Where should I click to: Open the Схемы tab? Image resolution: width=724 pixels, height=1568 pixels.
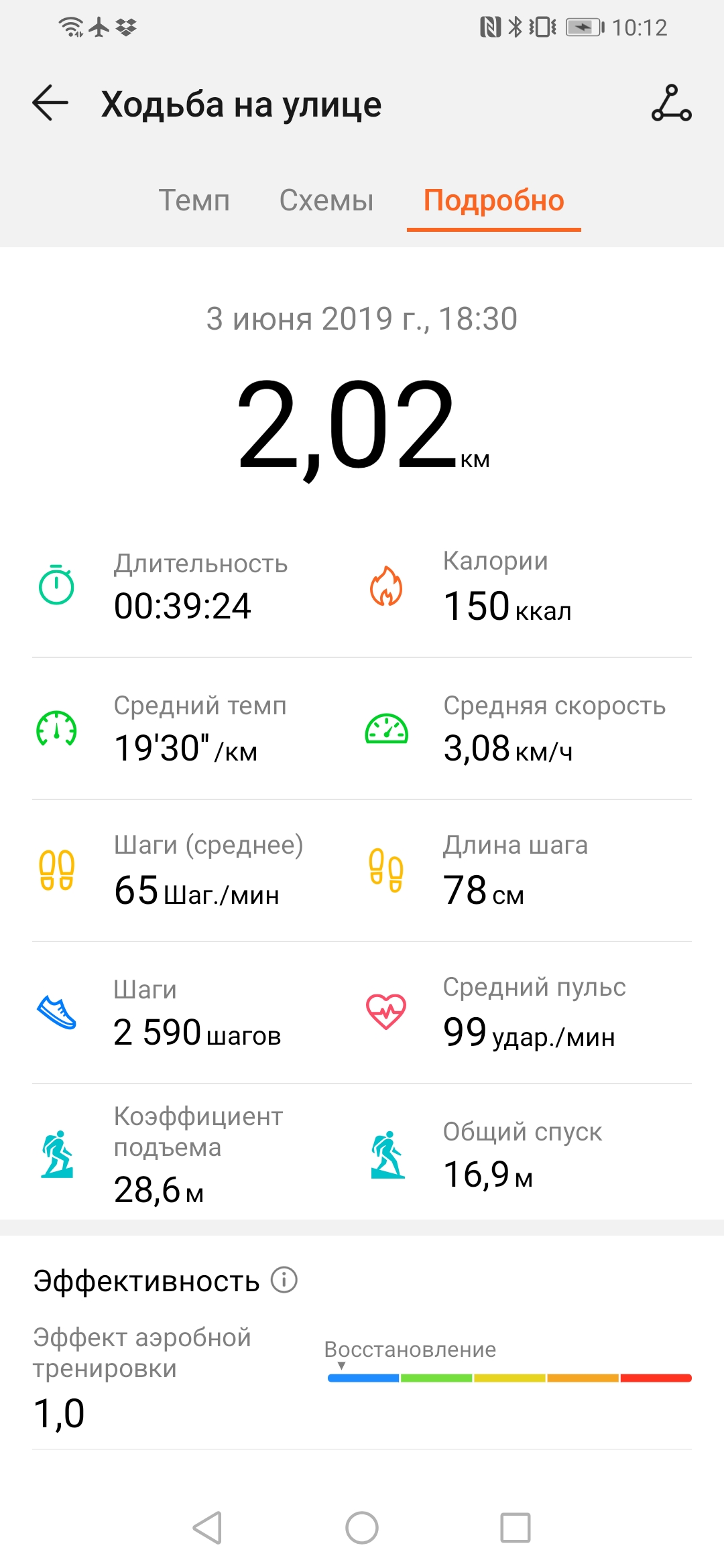(x=326, y=200)
